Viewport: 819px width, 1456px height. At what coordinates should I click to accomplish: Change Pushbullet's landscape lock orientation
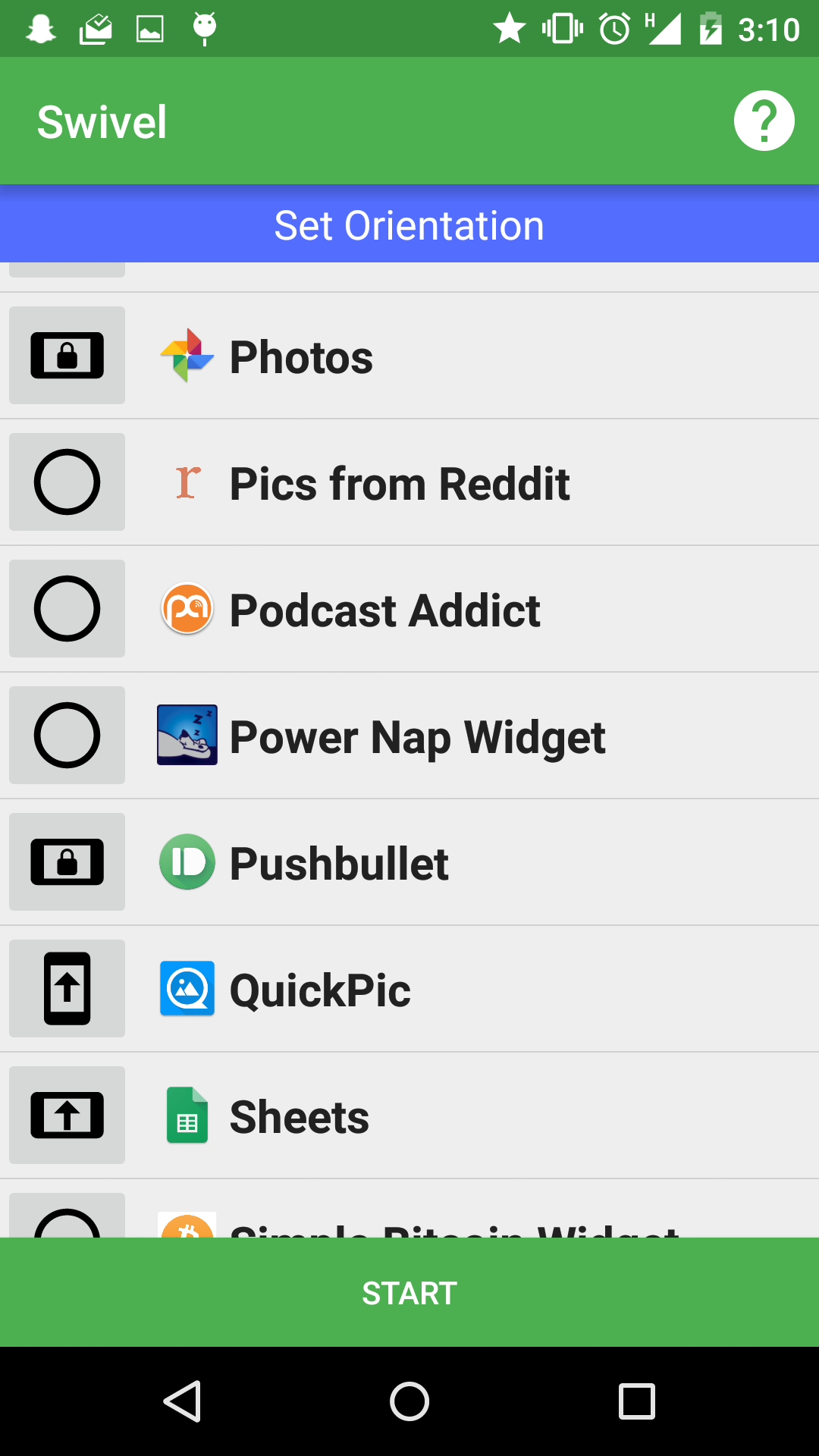[66, 862]
